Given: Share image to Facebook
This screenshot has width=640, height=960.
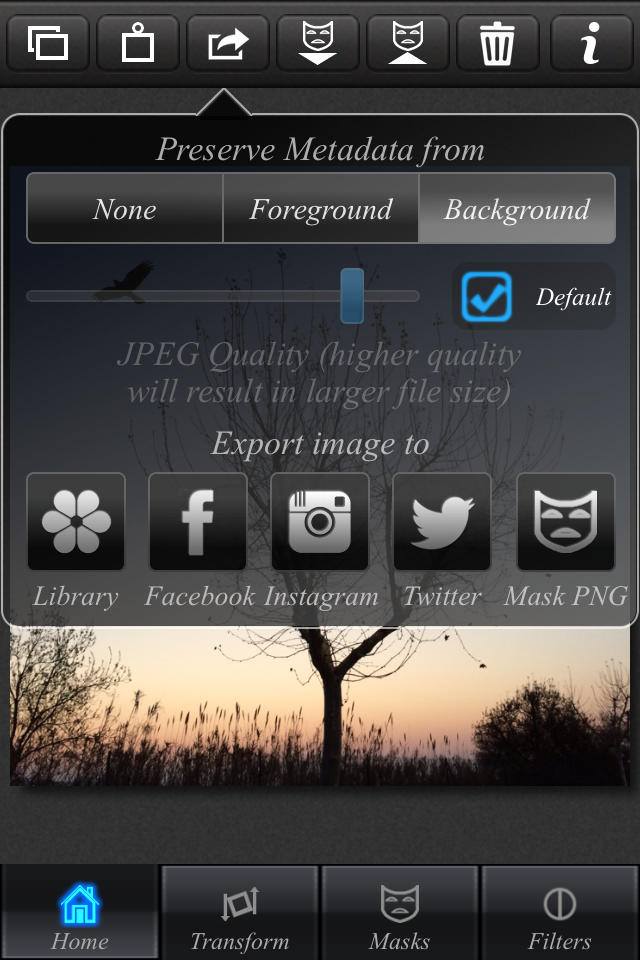Looking at the screenshot, I should (x=198, y=522).
